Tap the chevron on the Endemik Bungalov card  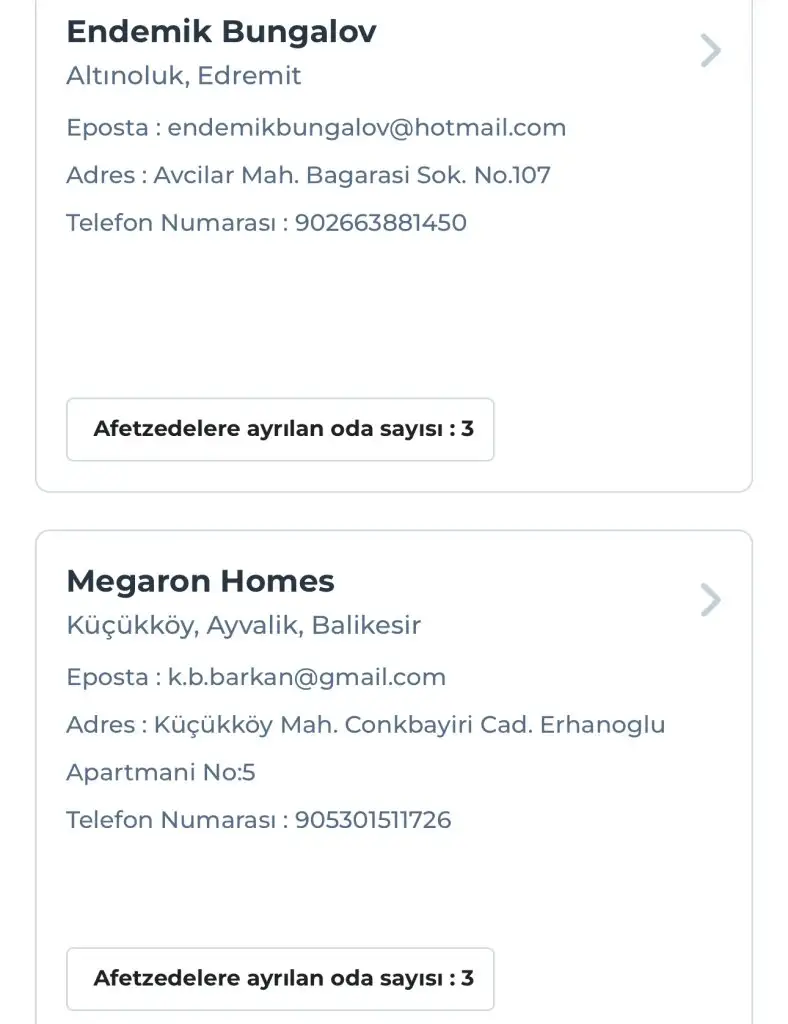[x=710, y=50]
